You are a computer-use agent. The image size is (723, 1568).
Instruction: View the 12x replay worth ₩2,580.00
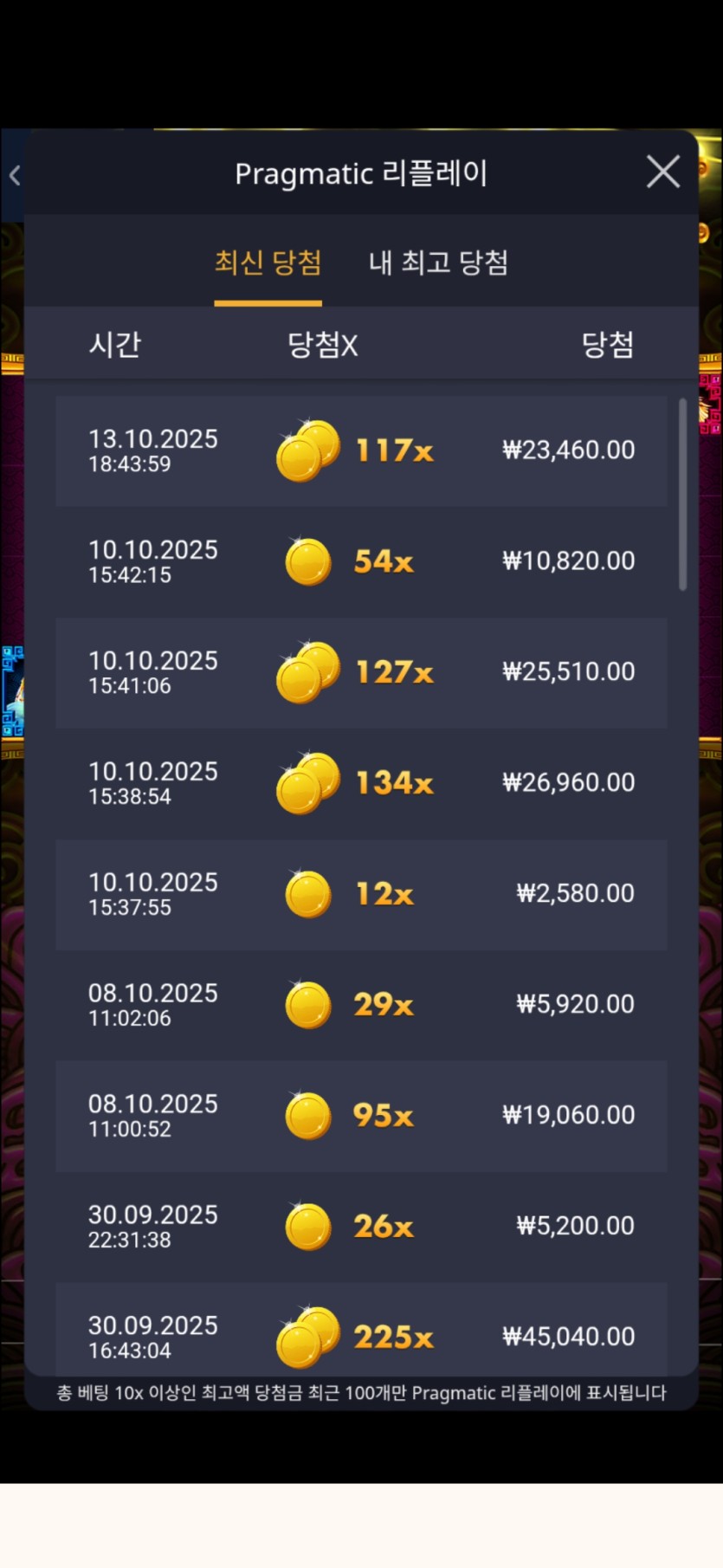tap(361, 894)
